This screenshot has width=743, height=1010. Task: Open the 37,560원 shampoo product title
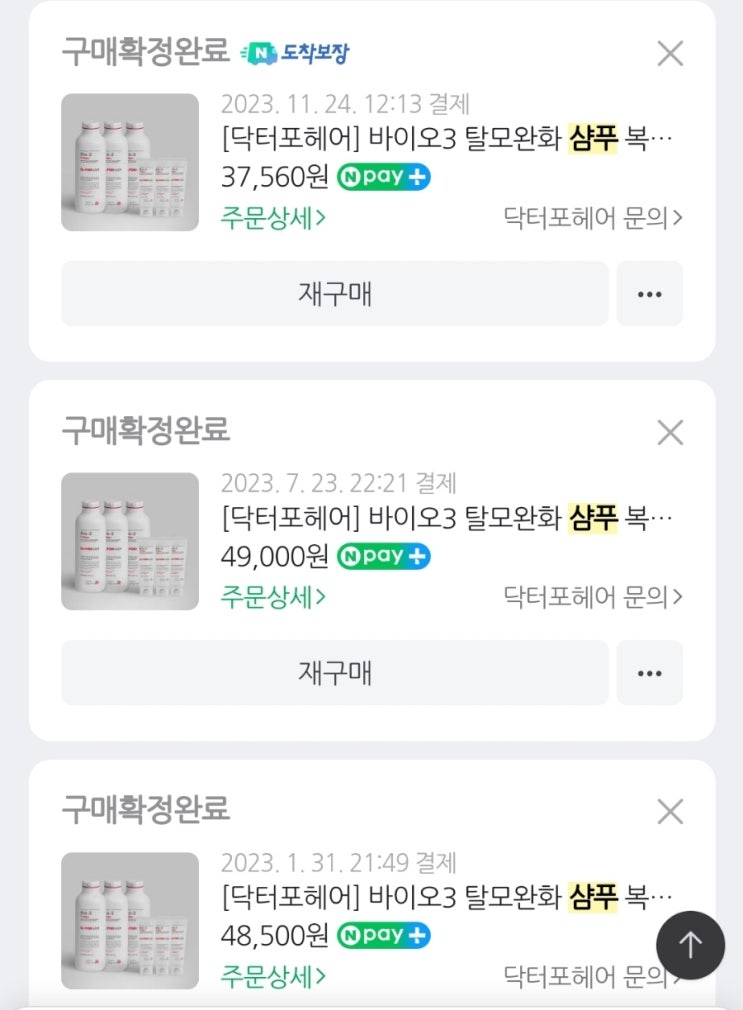447,138
